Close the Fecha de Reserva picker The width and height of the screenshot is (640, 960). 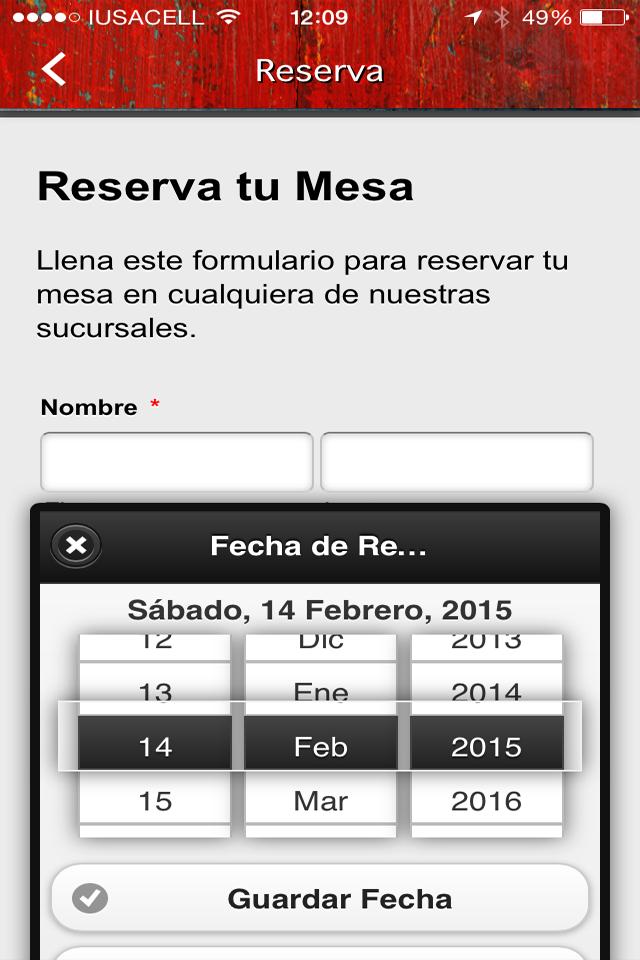point(76,546)
